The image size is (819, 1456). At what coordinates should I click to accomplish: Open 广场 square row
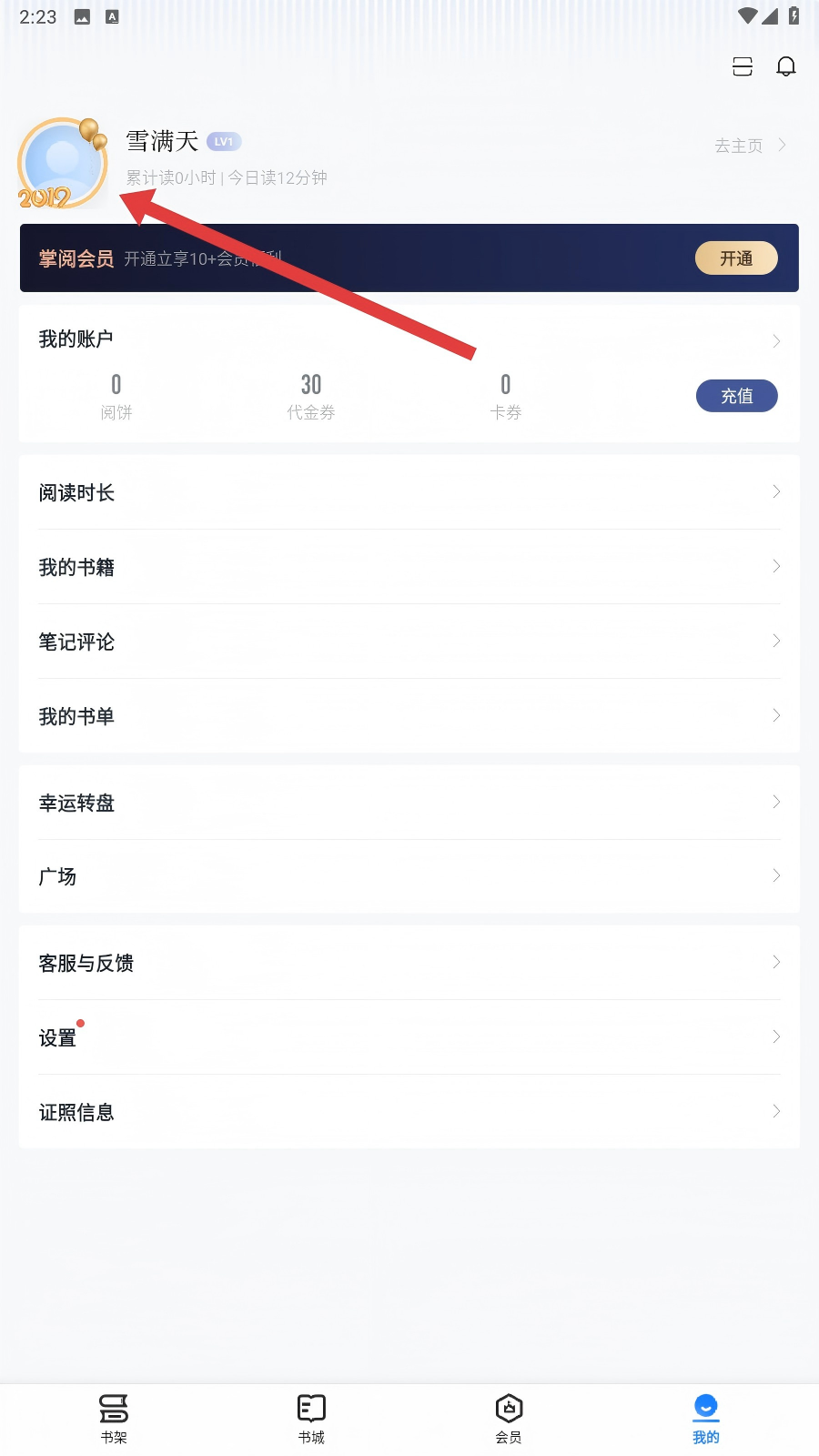pyautogui.click(x=409, y=876)
